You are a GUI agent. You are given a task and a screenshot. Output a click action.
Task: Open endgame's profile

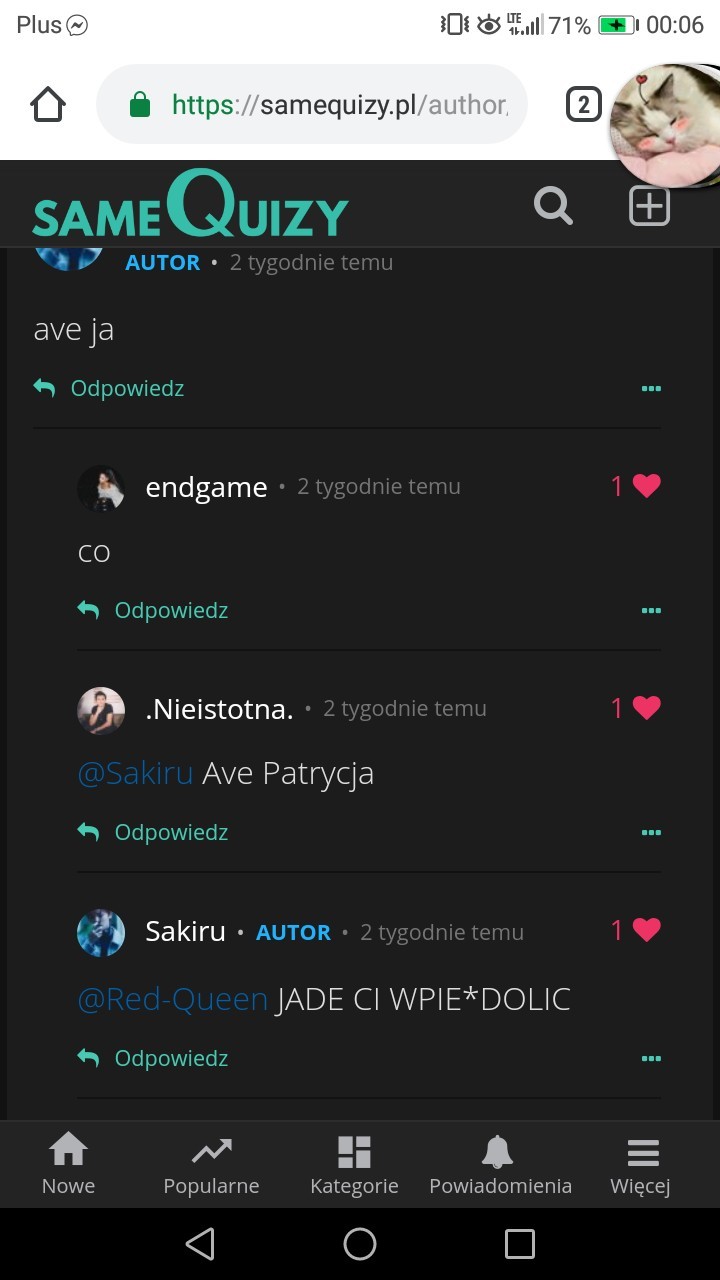206,487
